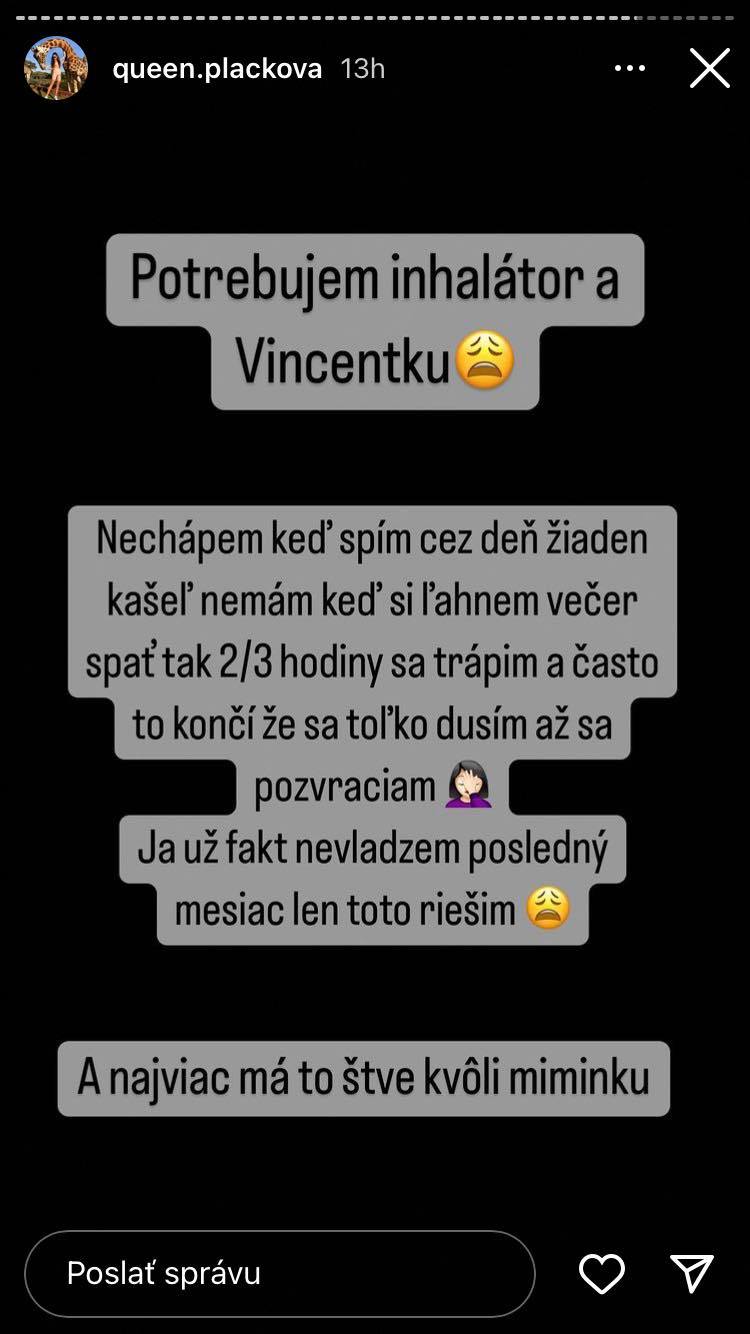Close the story viewer
Viewport: 750px width, 1334px height.
[709, 68]
